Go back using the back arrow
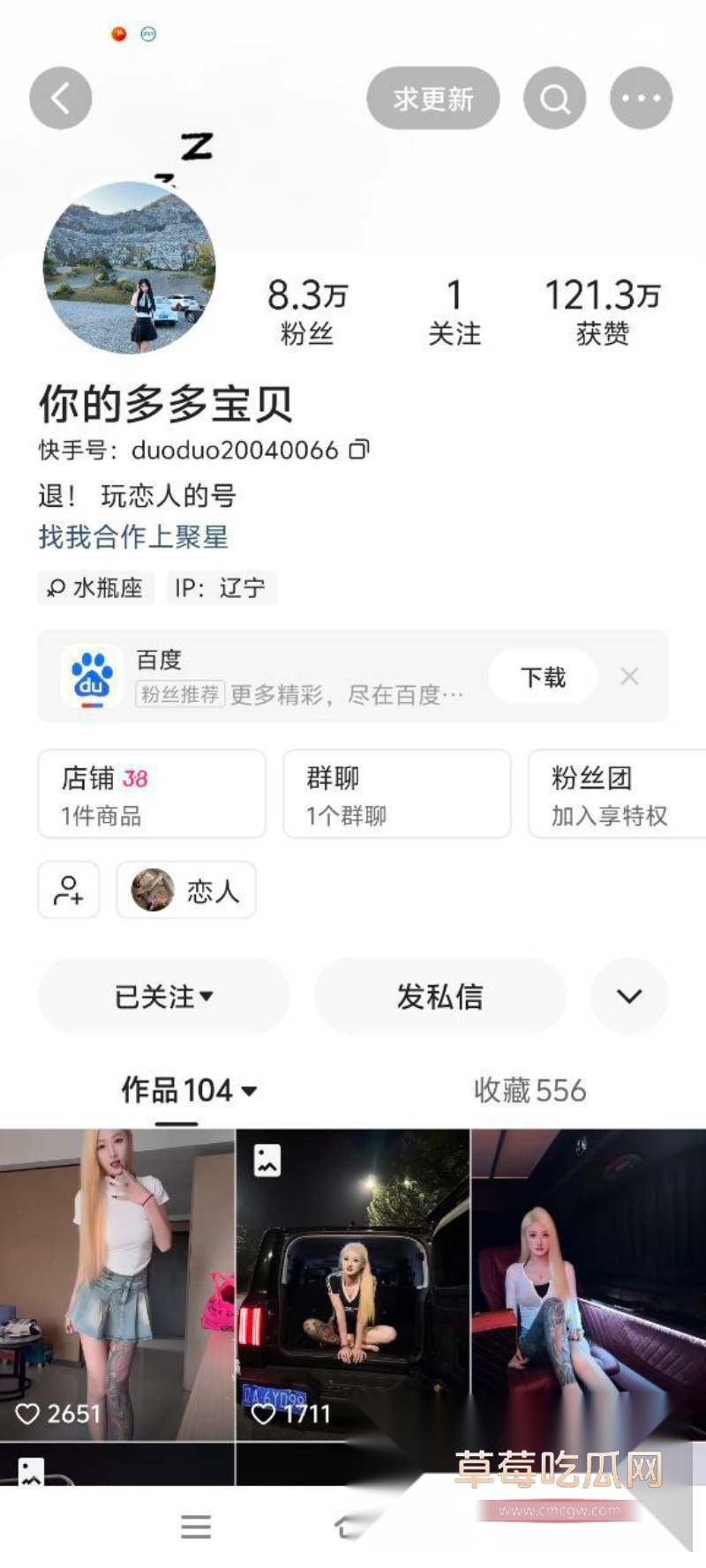Screen dimensions: 706x1568 (x=60, y=98)
